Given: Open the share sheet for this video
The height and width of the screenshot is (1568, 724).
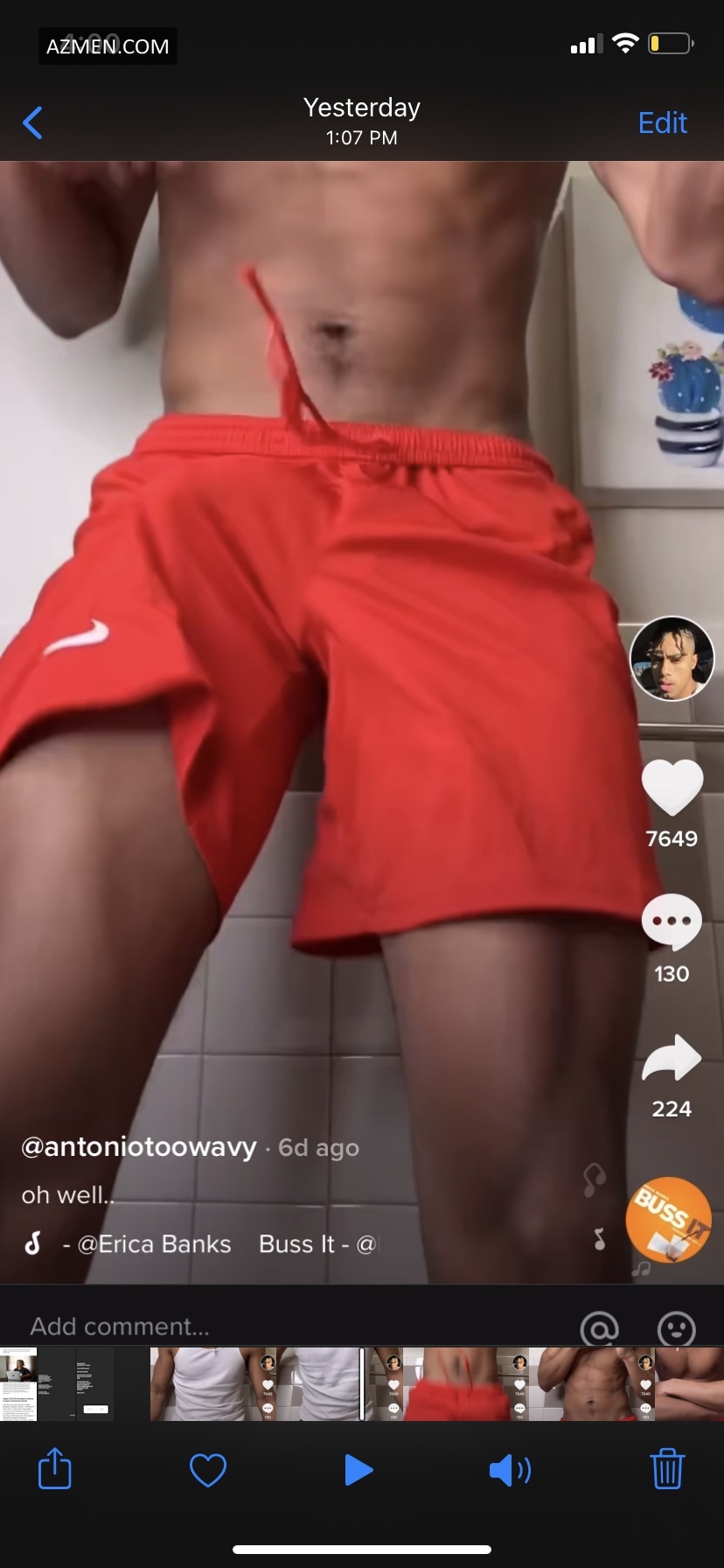Looking at the screenshot, I should click(55, 1469).
